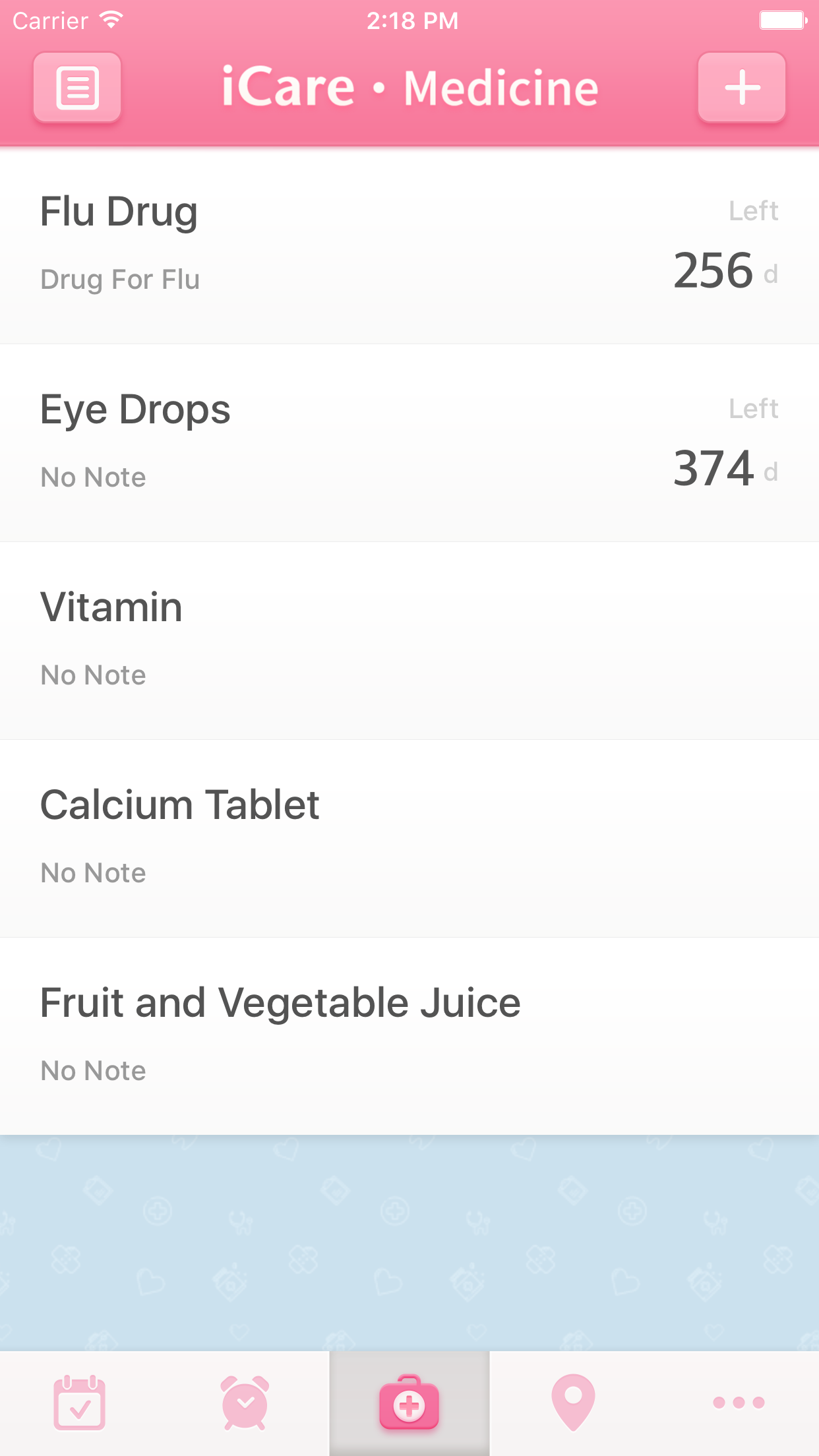Switch to the location pin tab
819x1456 pixels.
(x=573, y=1403)
